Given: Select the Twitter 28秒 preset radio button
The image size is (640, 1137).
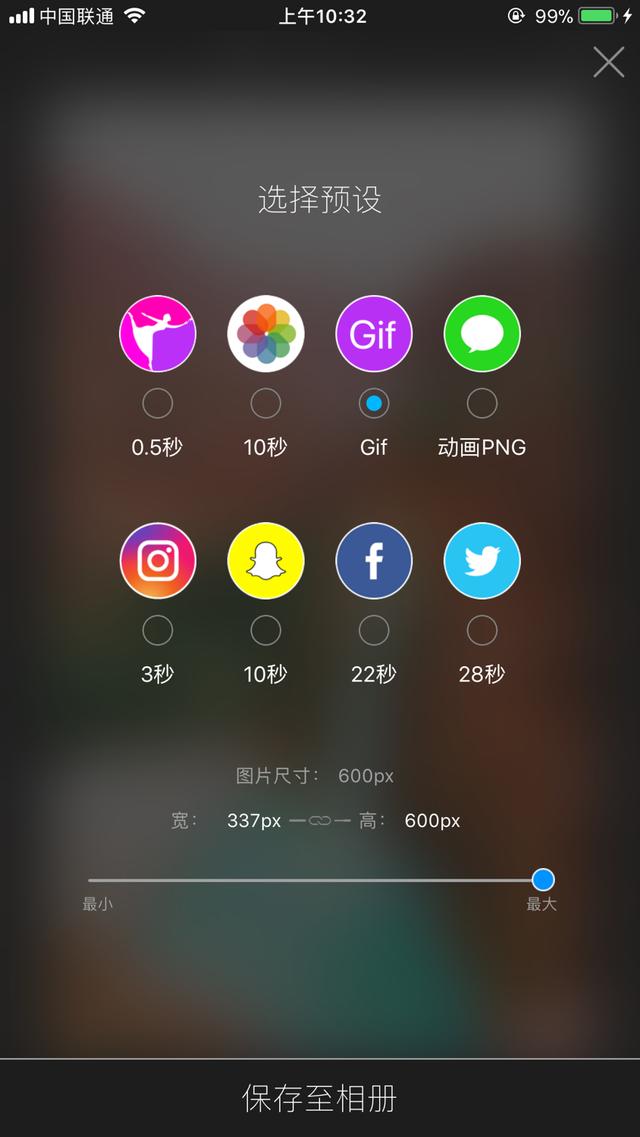Looking at the screenshot, I should coord(482,631).
